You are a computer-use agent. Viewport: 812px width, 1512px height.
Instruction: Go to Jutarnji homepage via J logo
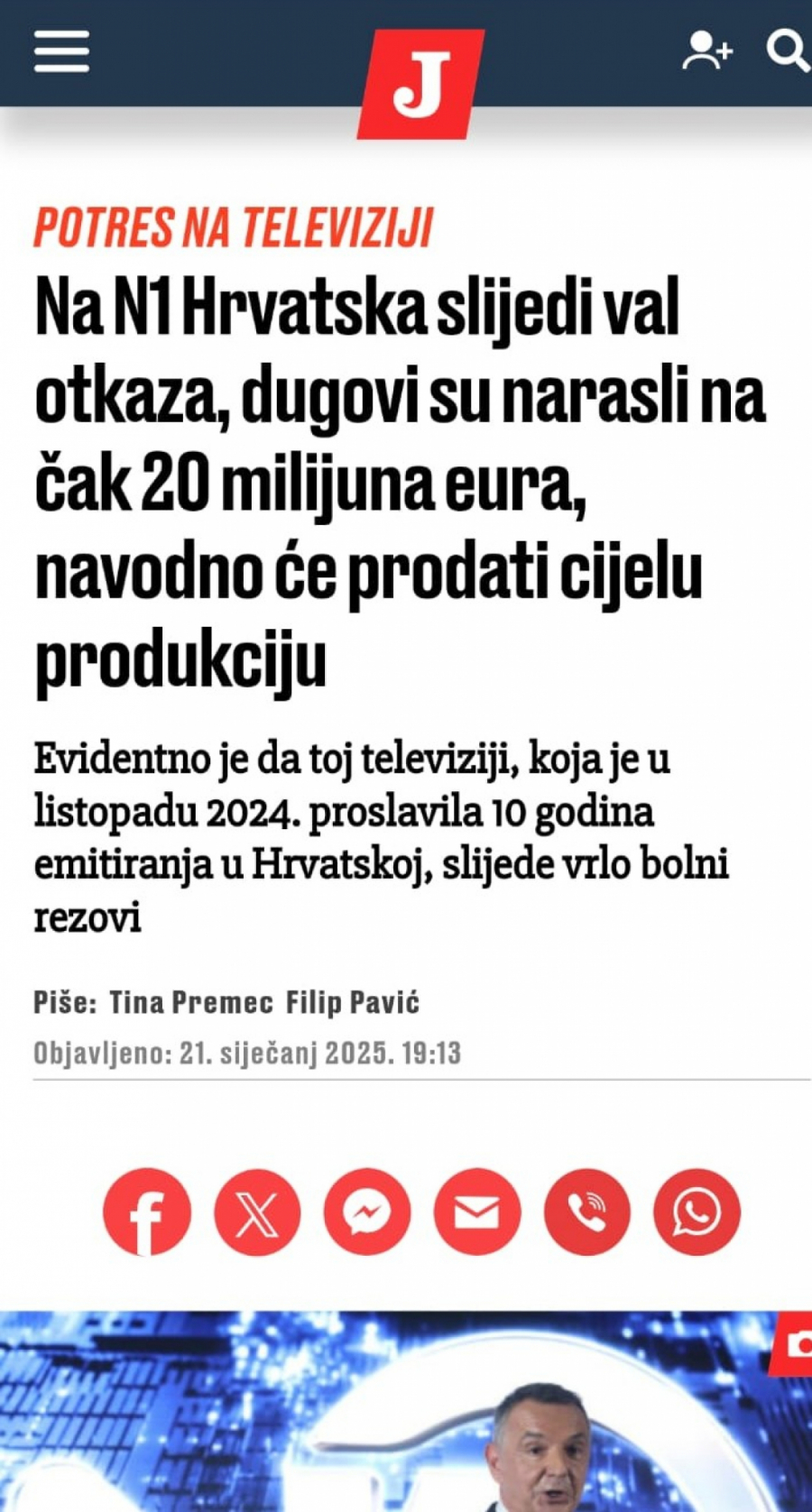click(x=420, y=84)
